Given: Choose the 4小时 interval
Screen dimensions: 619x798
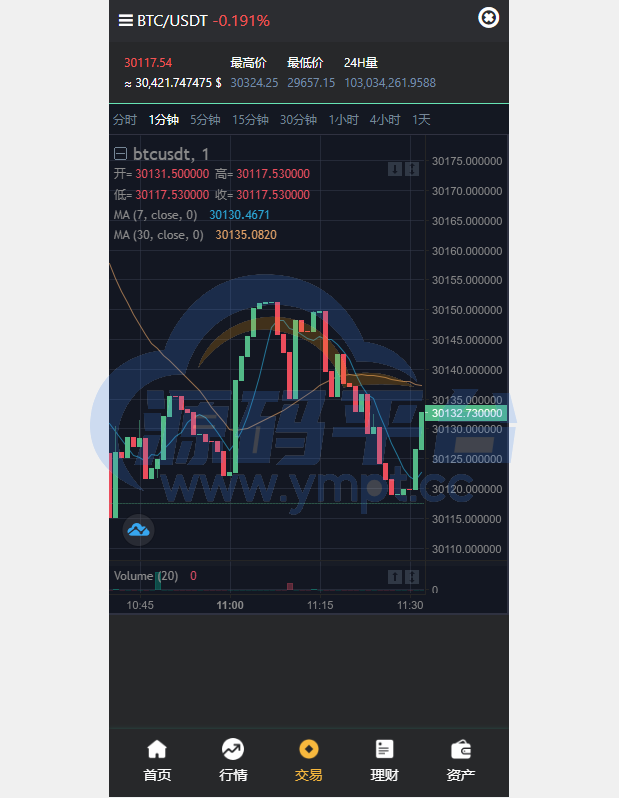Looking at the screenshot, I should click(x=384, y=120).
